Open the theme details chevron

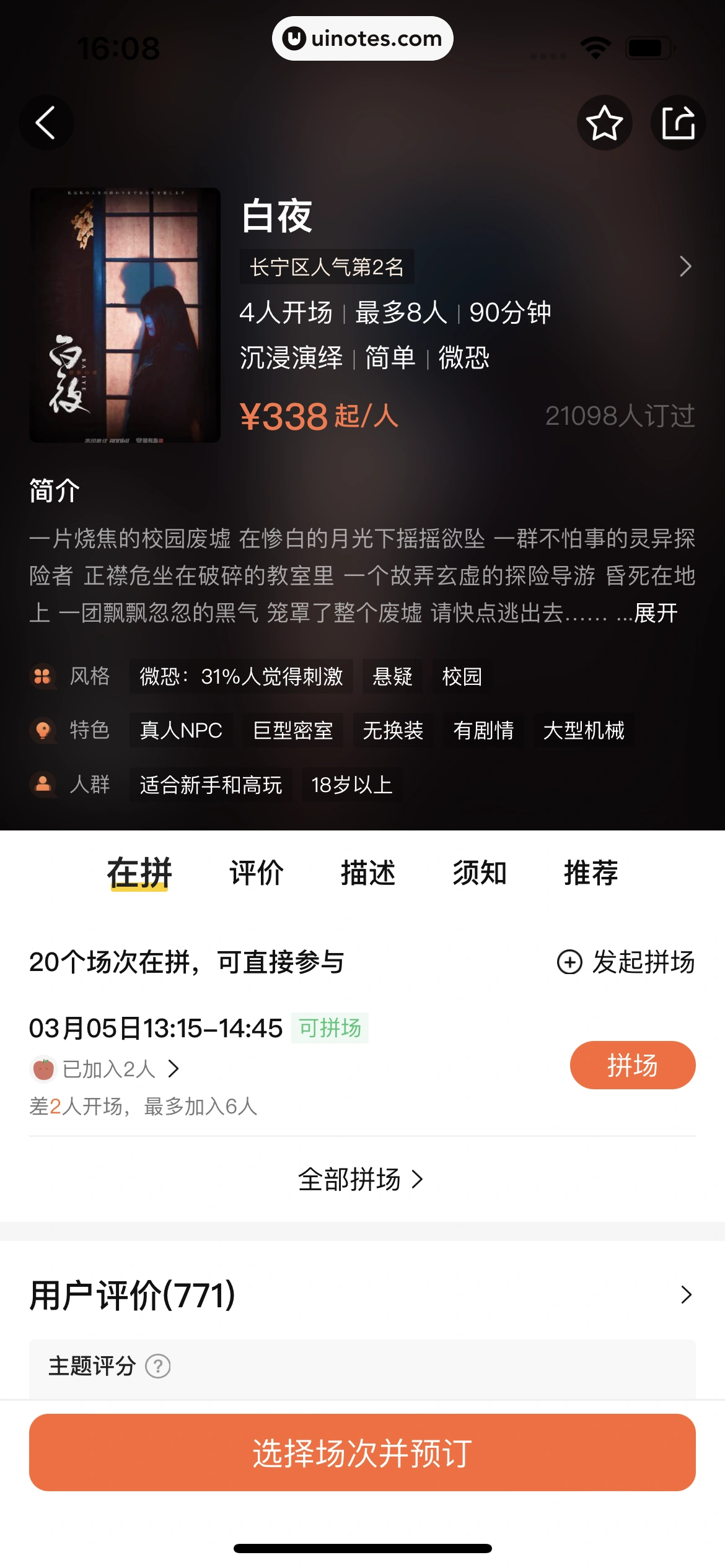coord(685,266)
